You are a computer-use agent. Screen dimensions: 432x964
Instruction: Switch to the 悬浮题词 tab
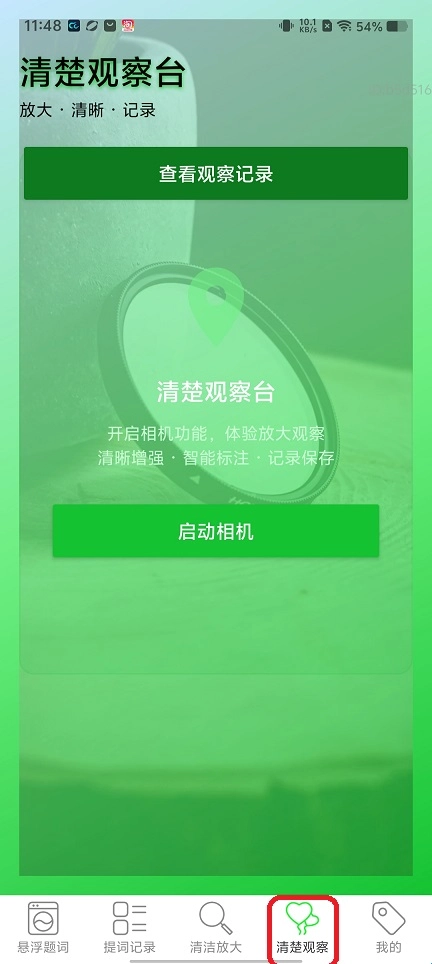[x=43, y=928]
